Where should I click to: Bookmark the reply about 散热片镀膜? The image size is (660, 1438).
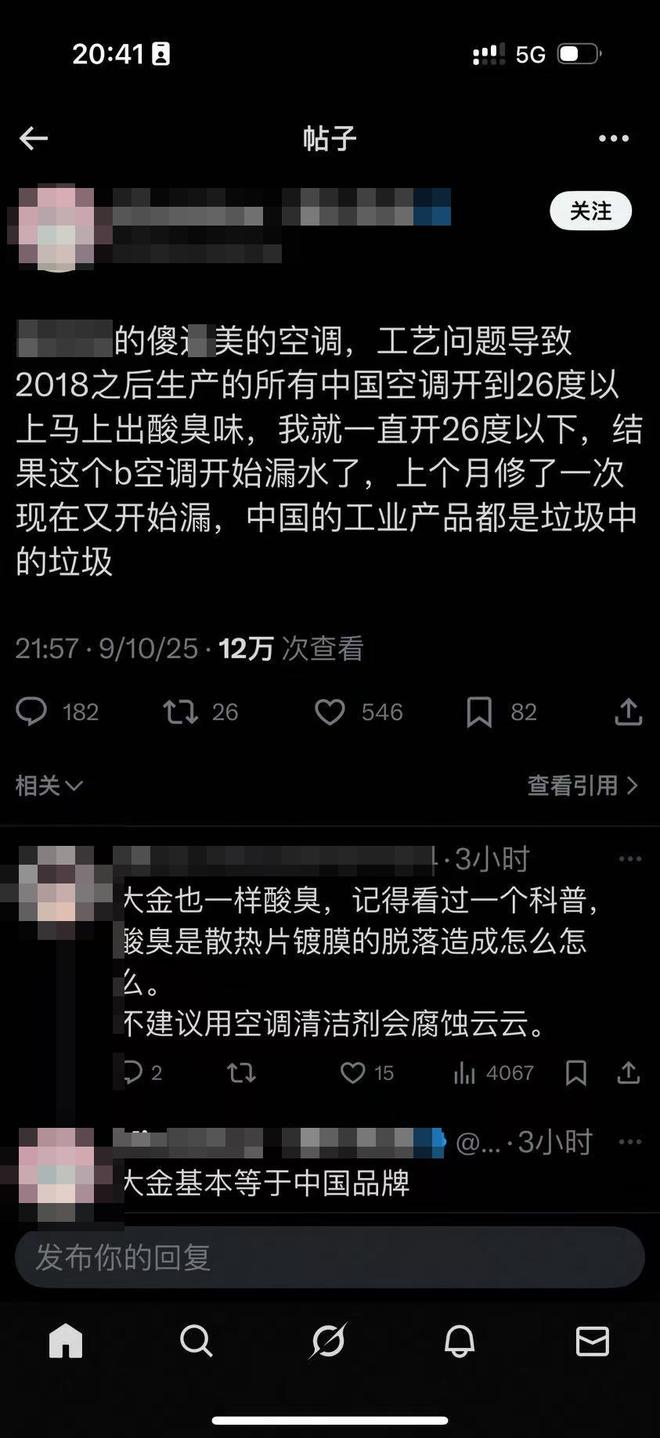(576, 1073)
